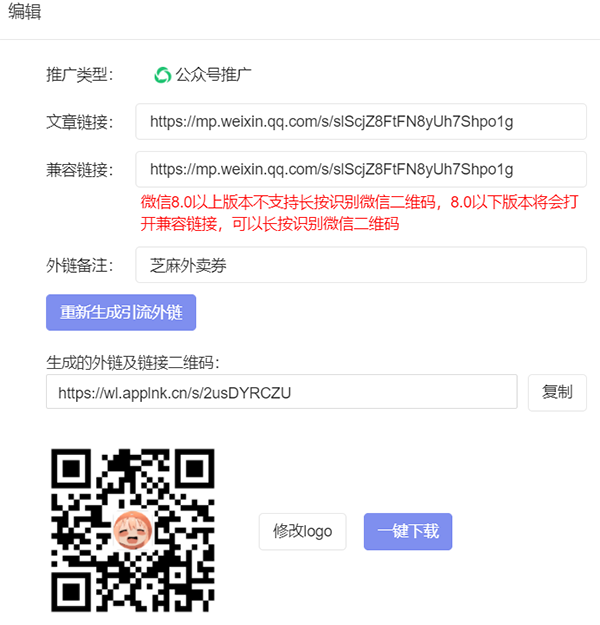Screen dimensions: 600x625
Task: Tap 重新生成引流外链 button
Action: point(121,312)
